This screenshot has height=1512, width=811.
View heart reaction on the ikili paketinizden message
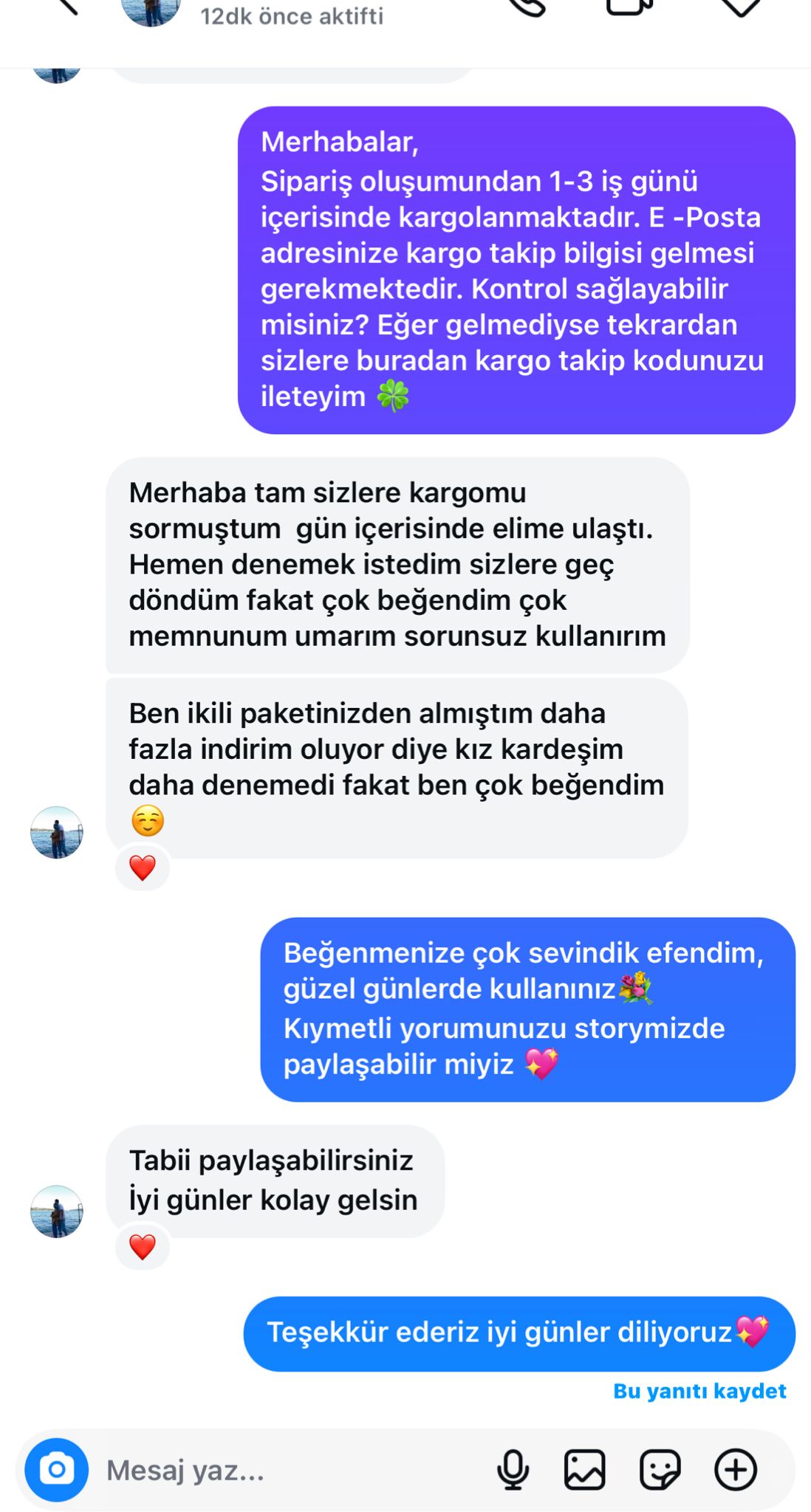click(143, 867)
